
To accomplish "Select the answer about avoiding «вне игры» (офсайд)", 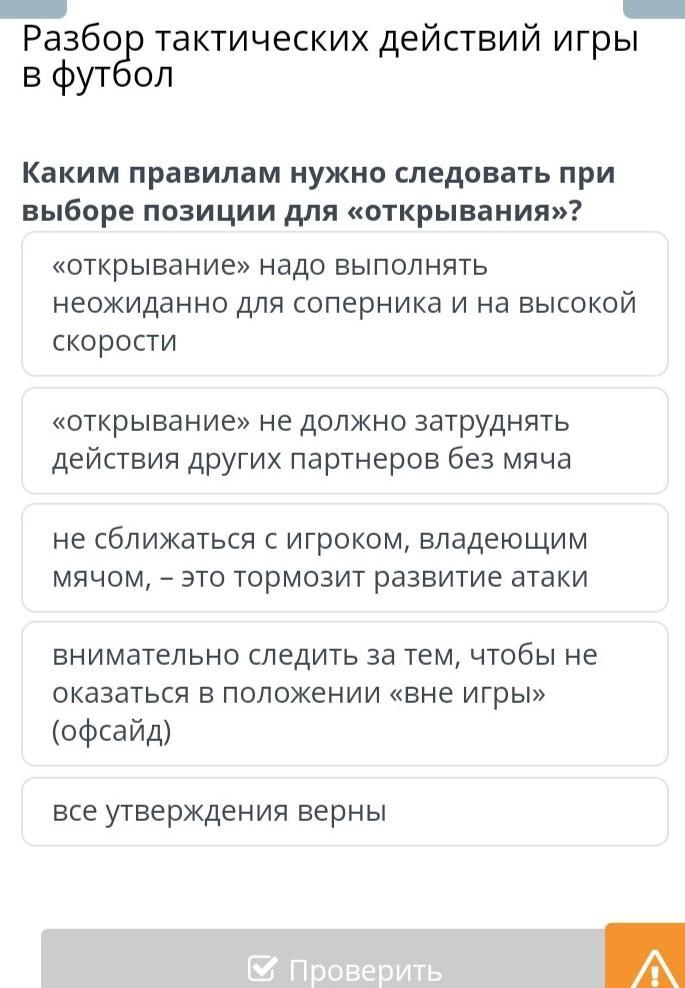I will 344,694.
